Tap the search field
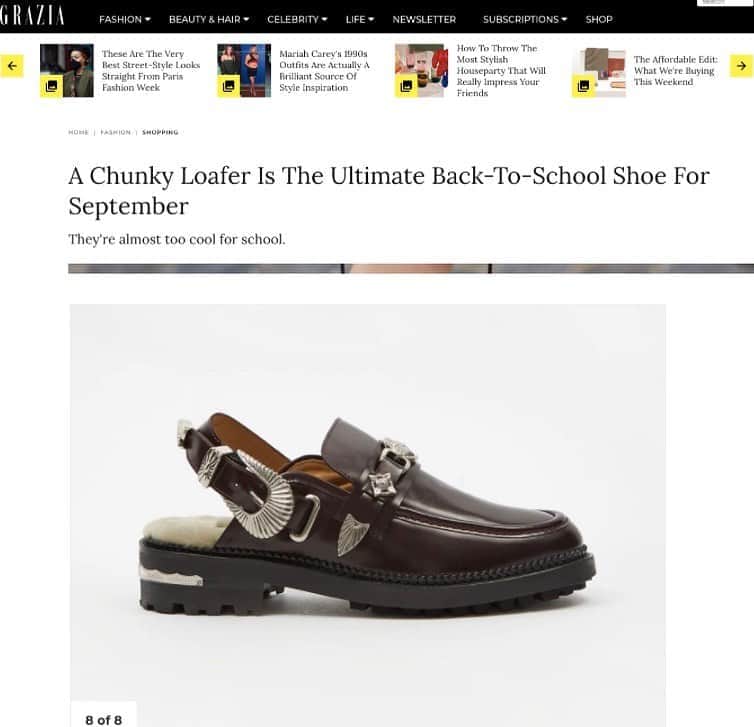This screenshot has width=754, height=727. coord(724,3)
